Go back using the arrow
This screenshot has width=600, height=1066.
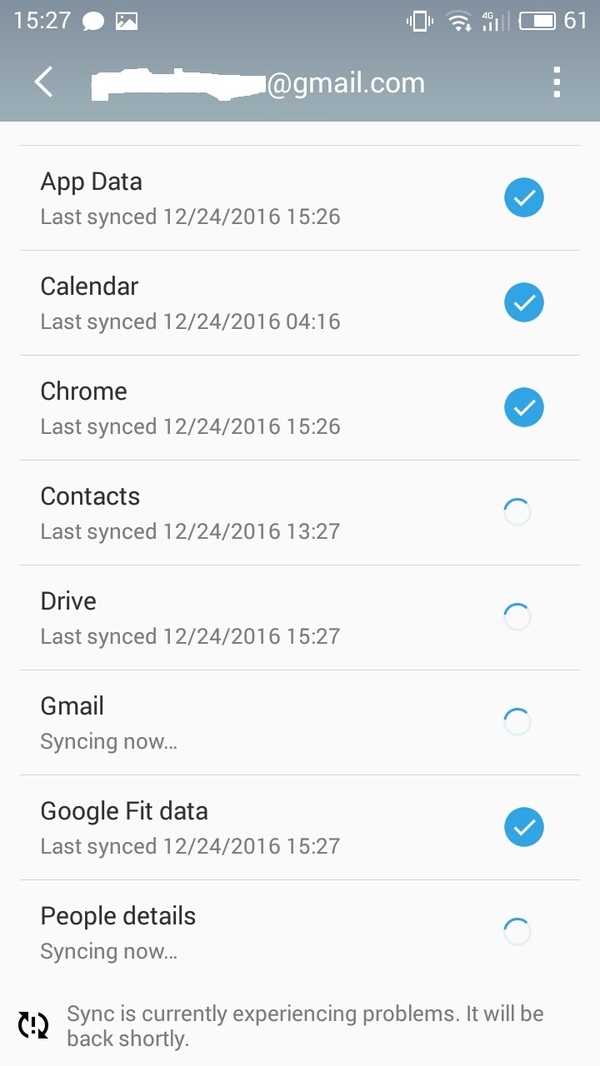point(43,83)
